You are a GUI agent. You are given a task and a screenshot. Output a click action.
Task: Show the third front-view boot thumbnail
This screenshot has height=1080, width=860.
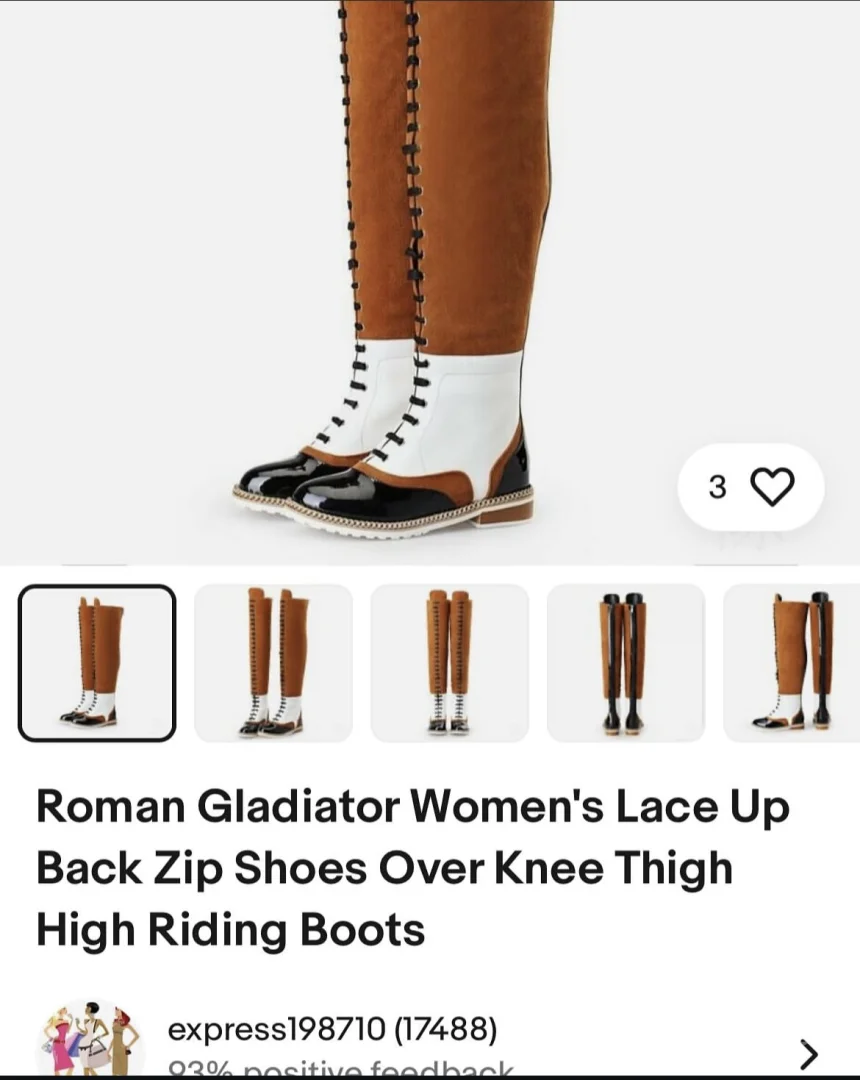(449, 663)
